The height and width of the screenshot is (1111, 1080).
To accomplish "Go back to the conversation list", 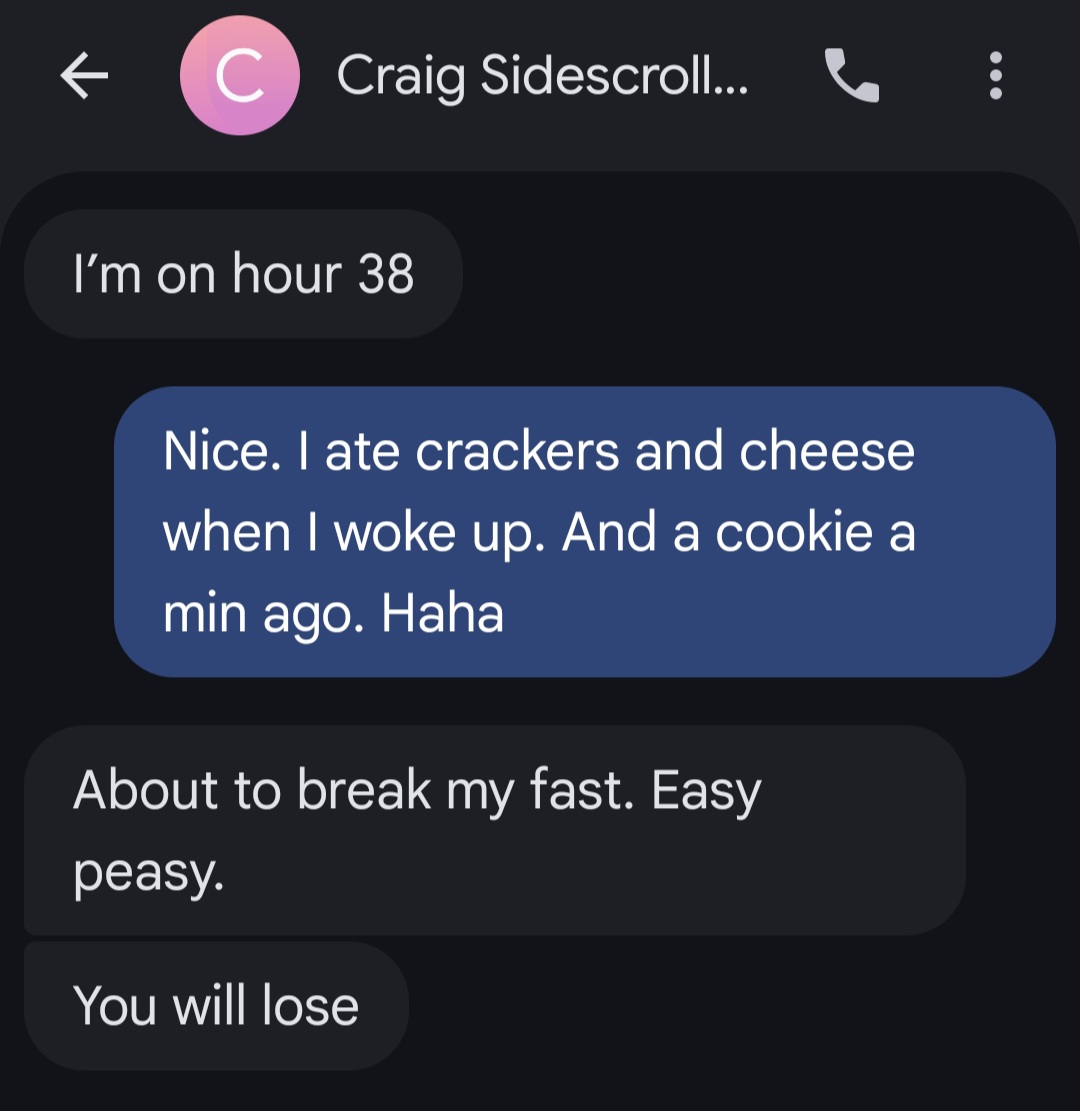I will (x=84, y=77).
